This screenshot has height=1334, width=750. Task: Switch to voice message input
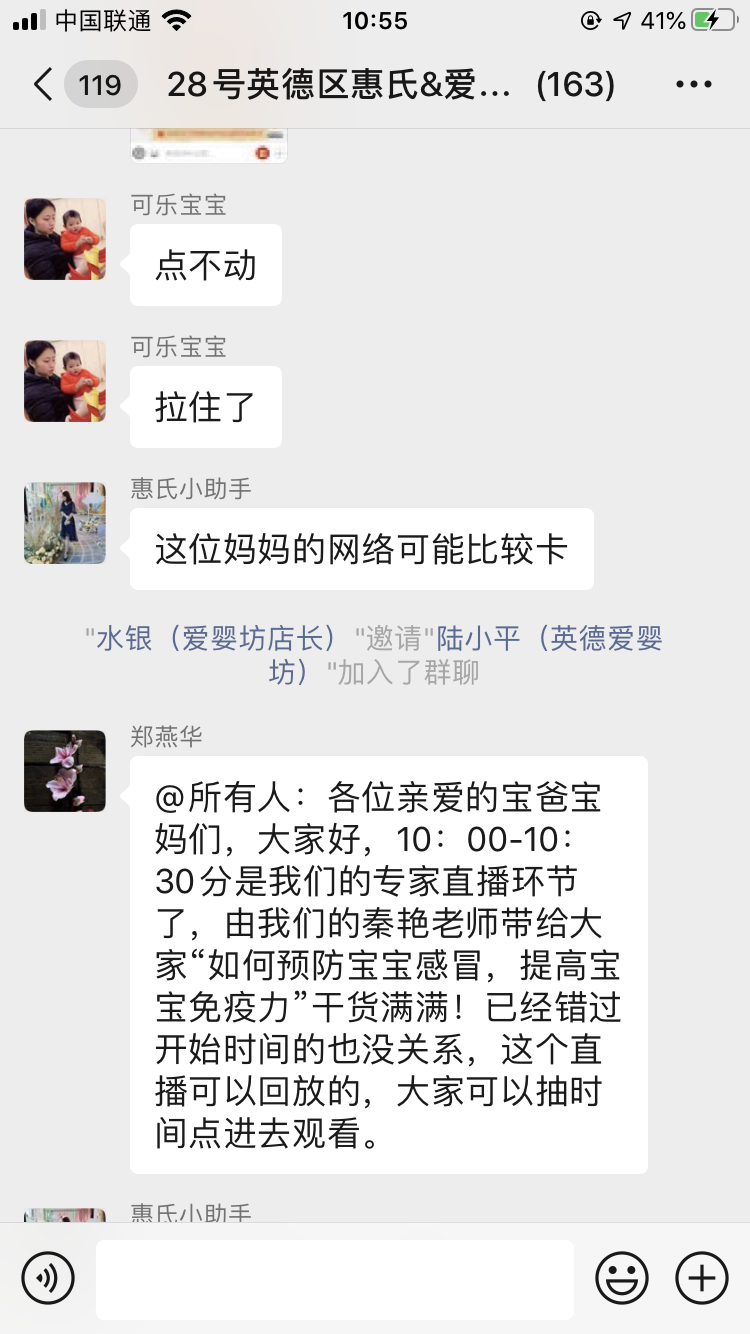[48, 1278]
